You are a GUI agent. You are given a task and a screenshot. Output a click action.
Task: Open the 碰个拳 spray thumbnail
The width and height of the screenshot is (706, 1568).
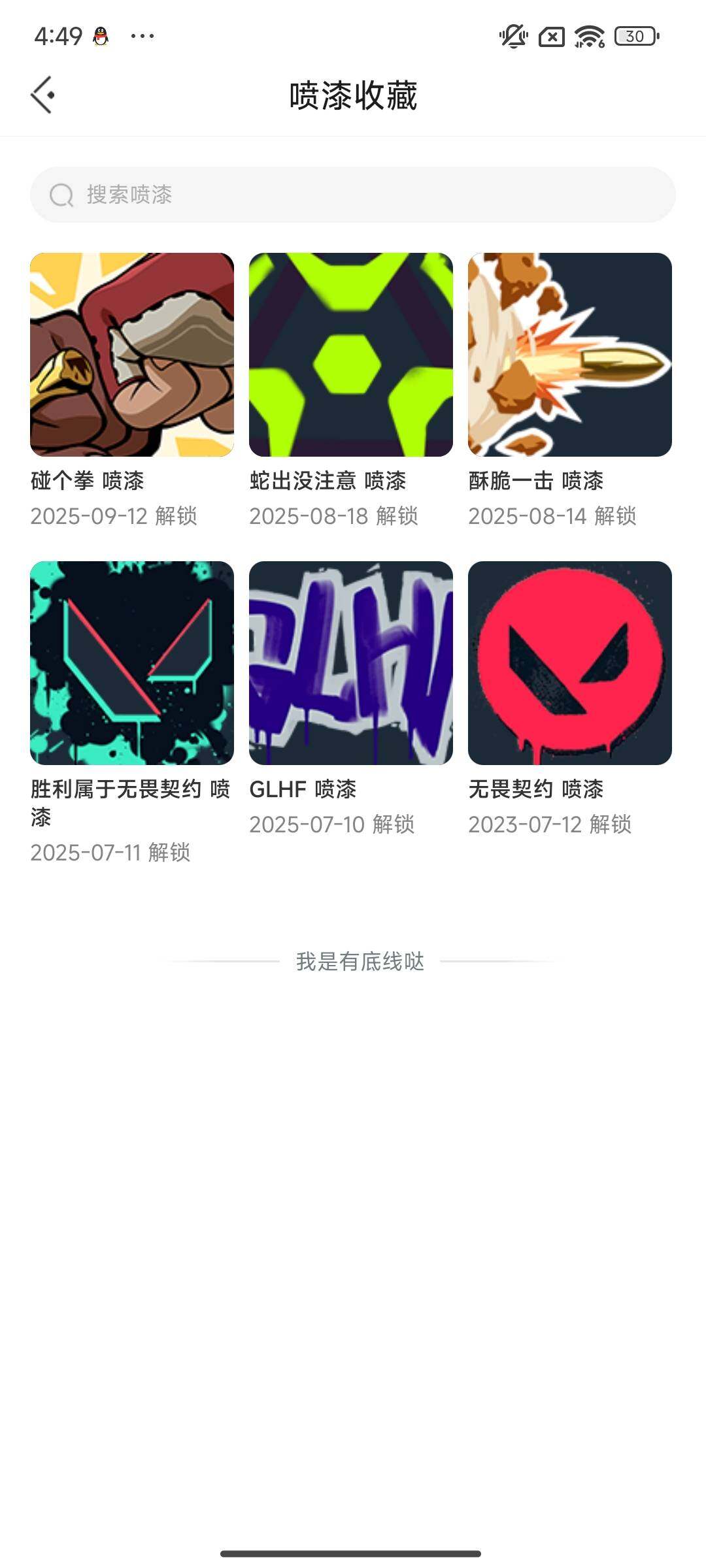(x=132, y=356)
